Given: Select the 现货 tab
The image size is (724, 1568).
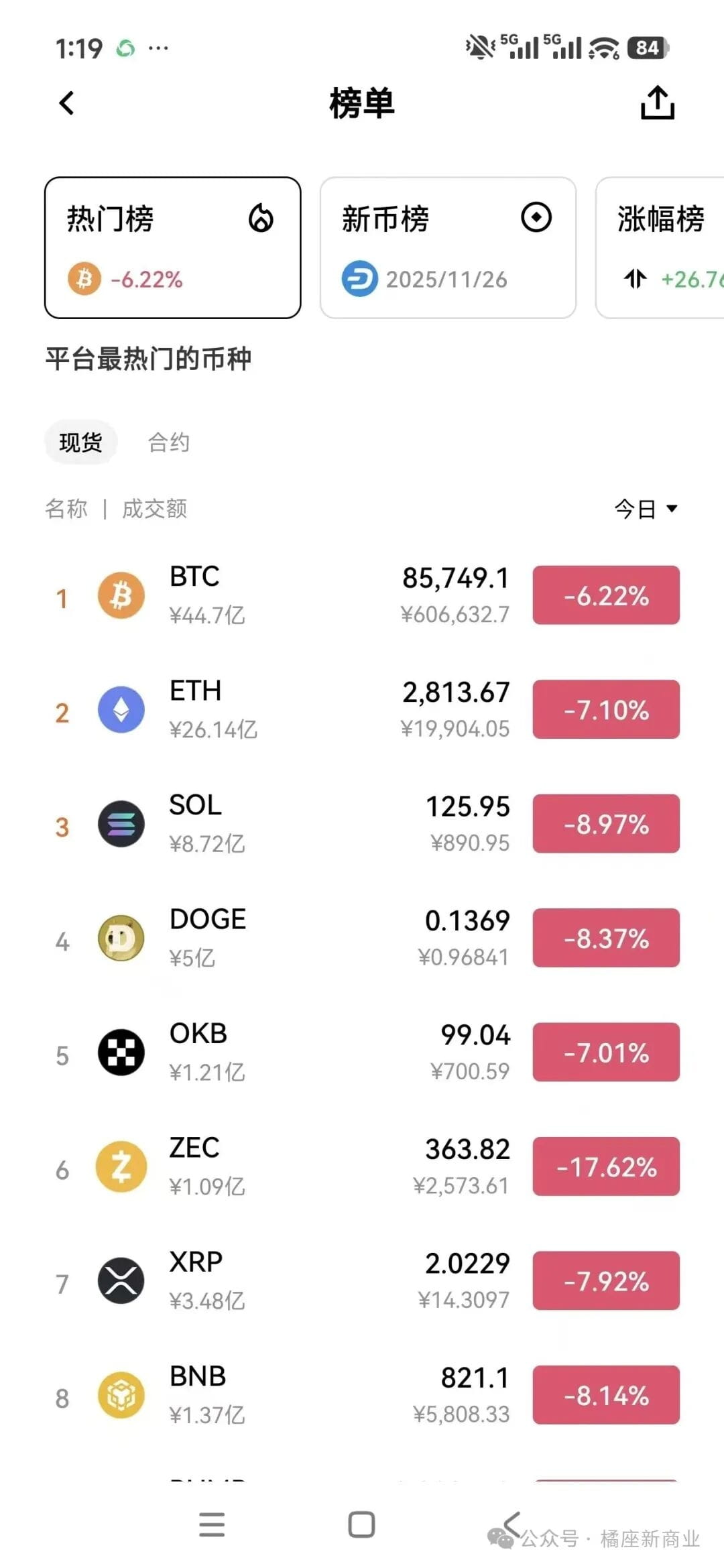Looking at the screenshot, I should pos(80,442).
